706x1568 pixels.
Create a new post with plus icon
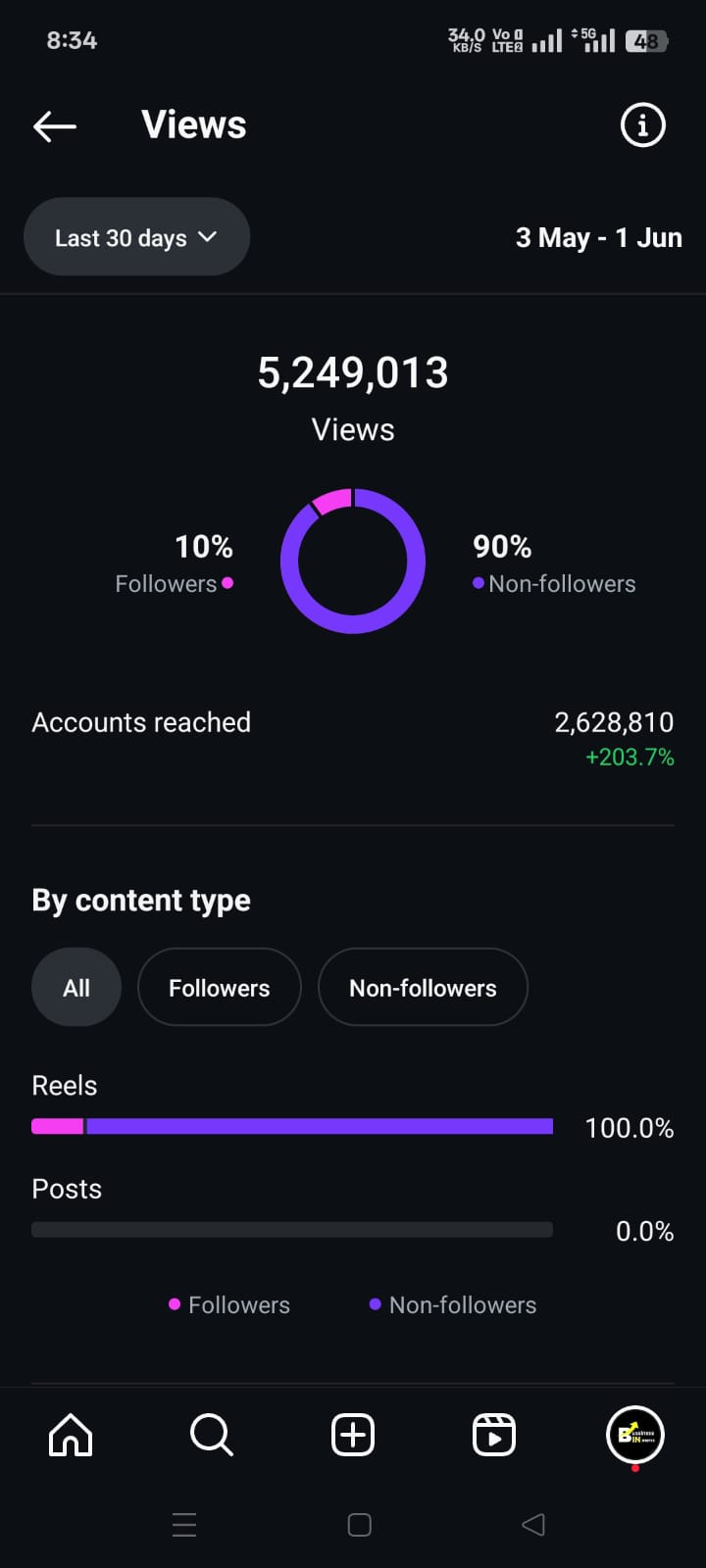click(353, 1436)
